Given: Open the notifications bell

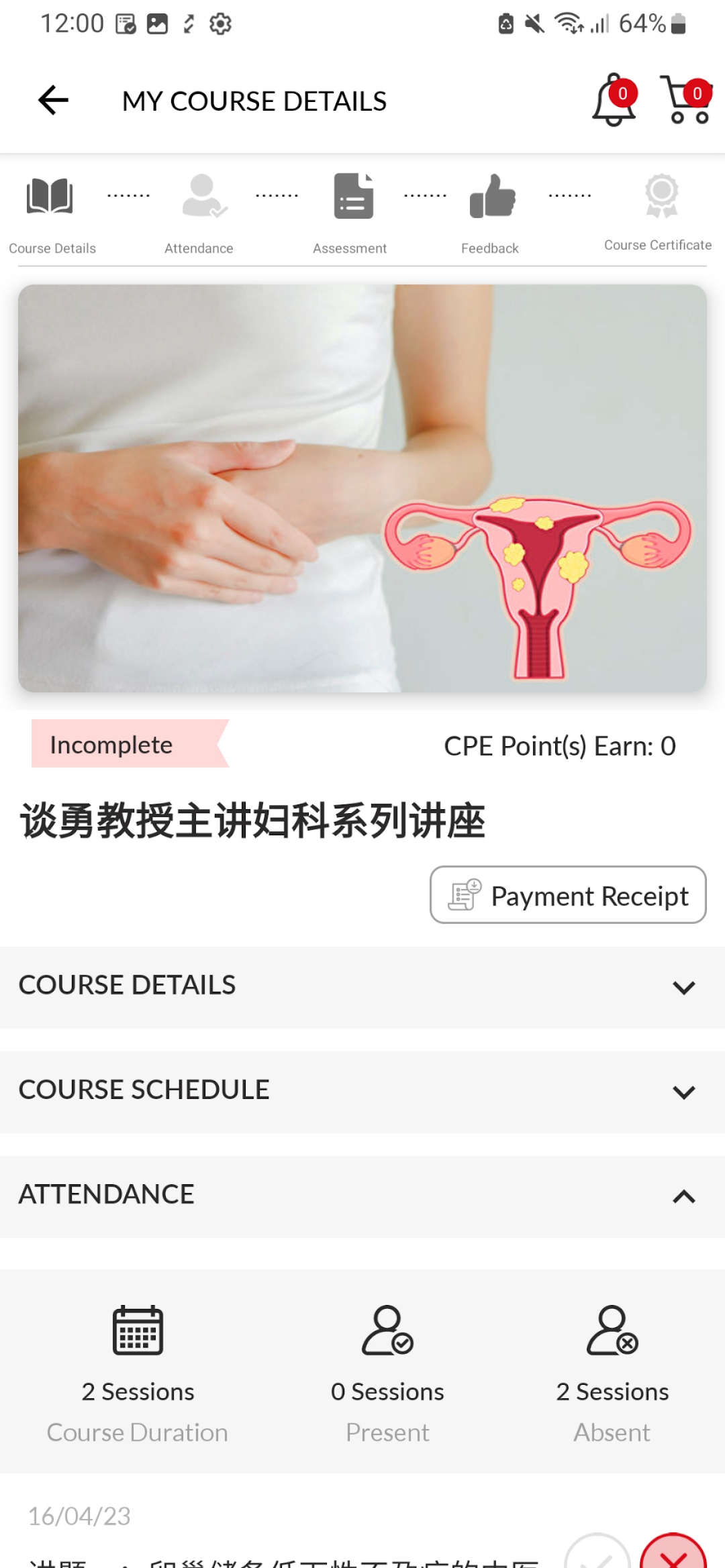Looking at the screenshot, I should (614, 100).
